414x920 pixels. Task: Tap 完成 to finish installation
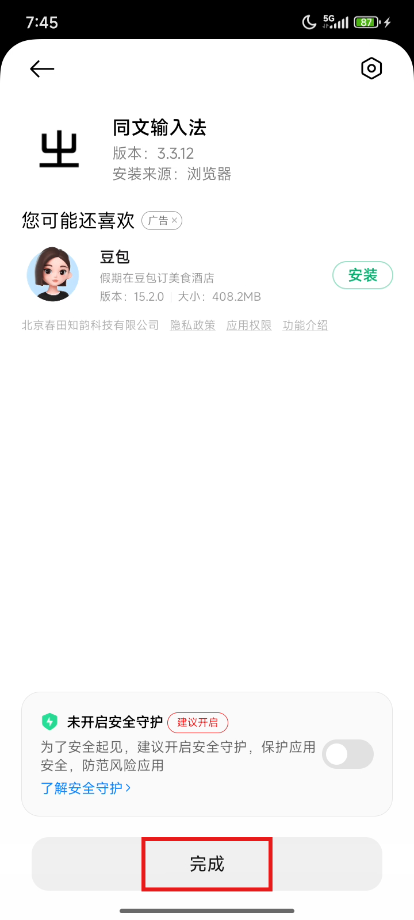(207, 864)
